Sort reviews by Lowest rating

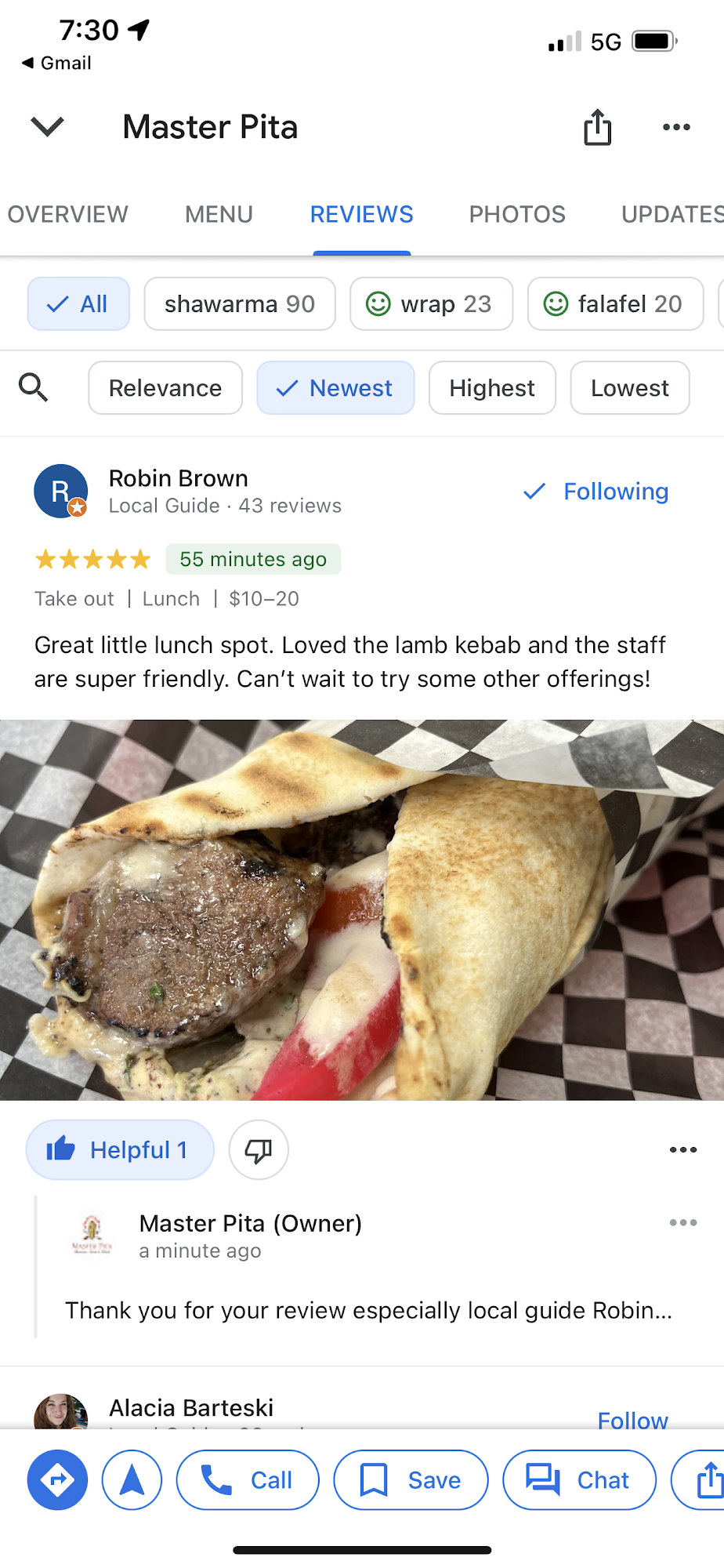[x=629, y=387]
